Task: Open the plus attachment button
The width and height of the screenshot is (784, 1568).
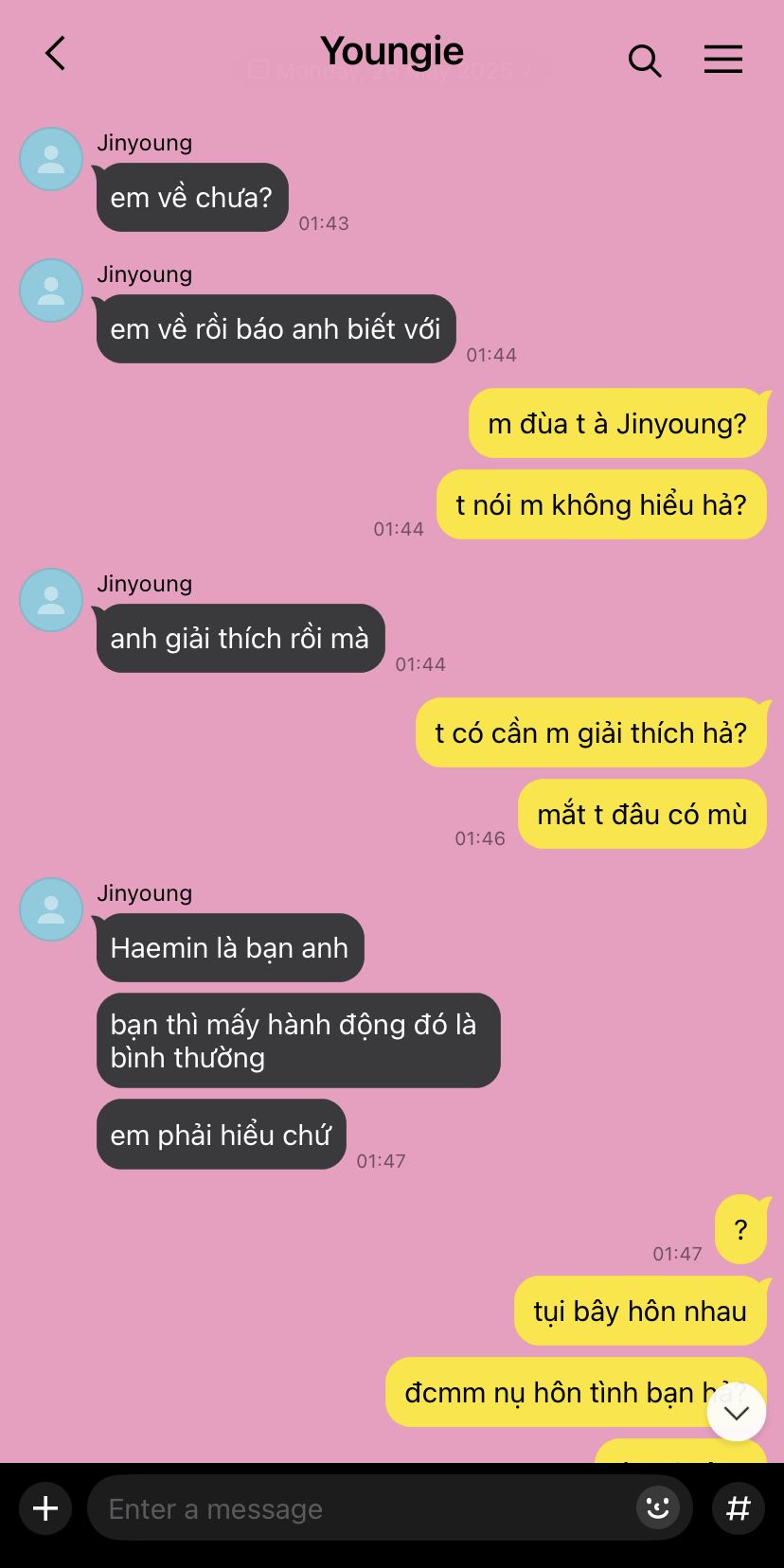Action: 45,1508
